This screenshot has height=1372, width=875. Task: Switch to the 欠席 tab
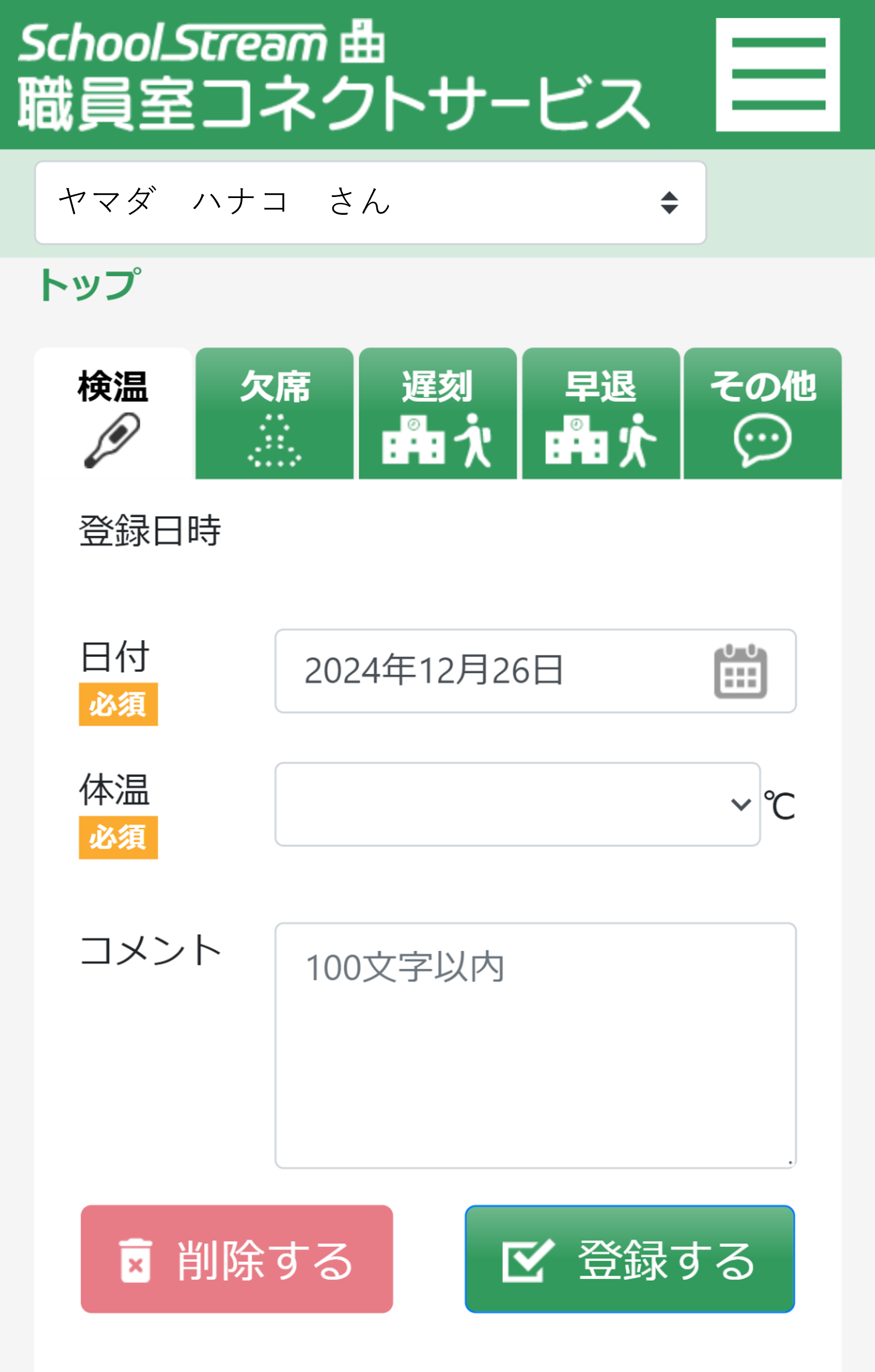274,388
